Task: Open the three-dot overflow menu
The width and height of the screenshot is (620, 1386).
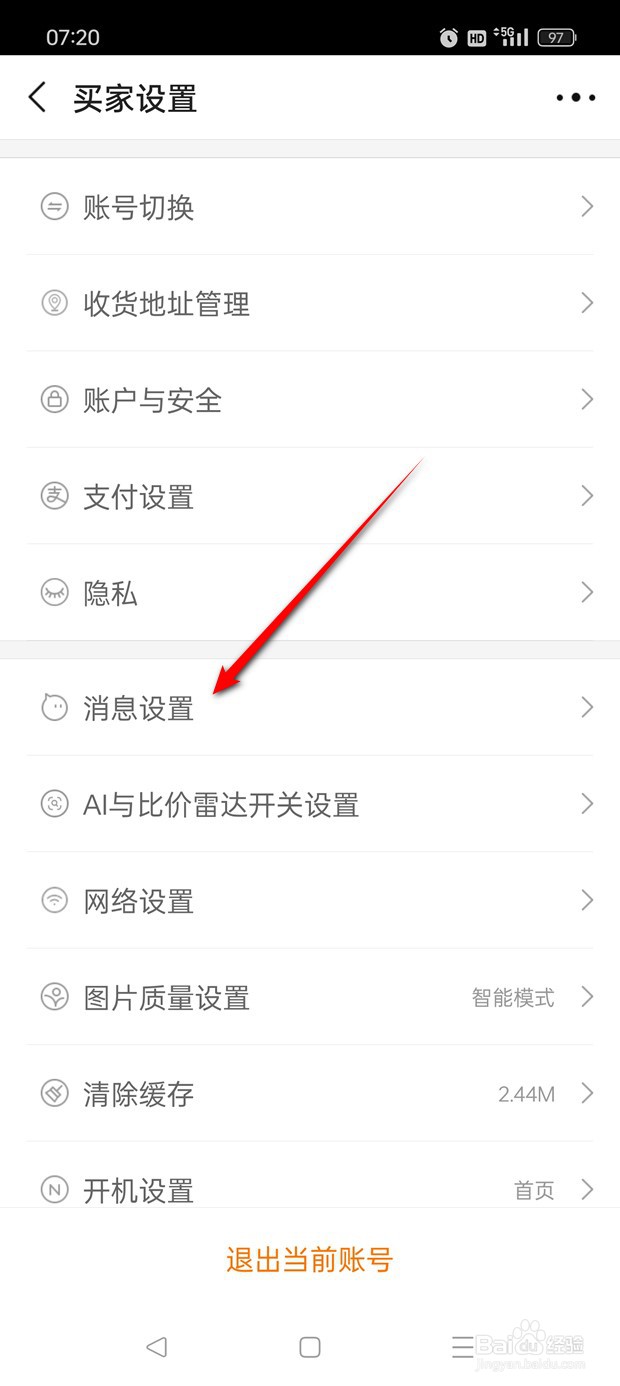Action: point(575,98)
